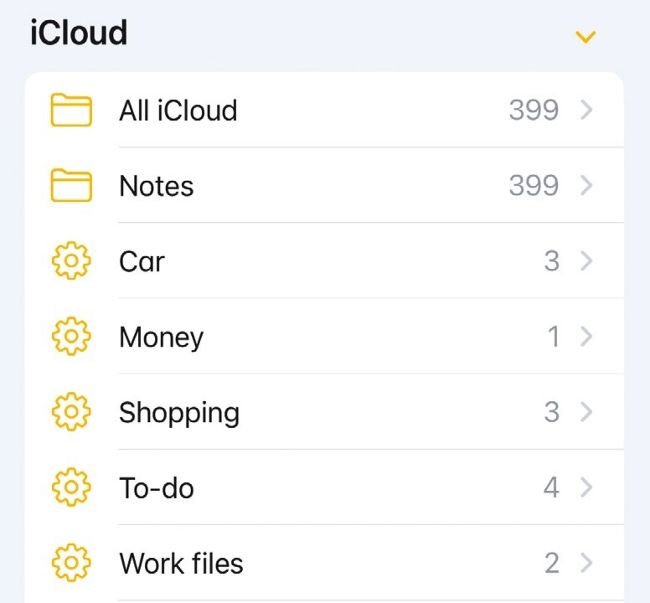Viewport: 650px width, 603px height.
Task: Collapse the iCloud section
Action: [585, 38]
